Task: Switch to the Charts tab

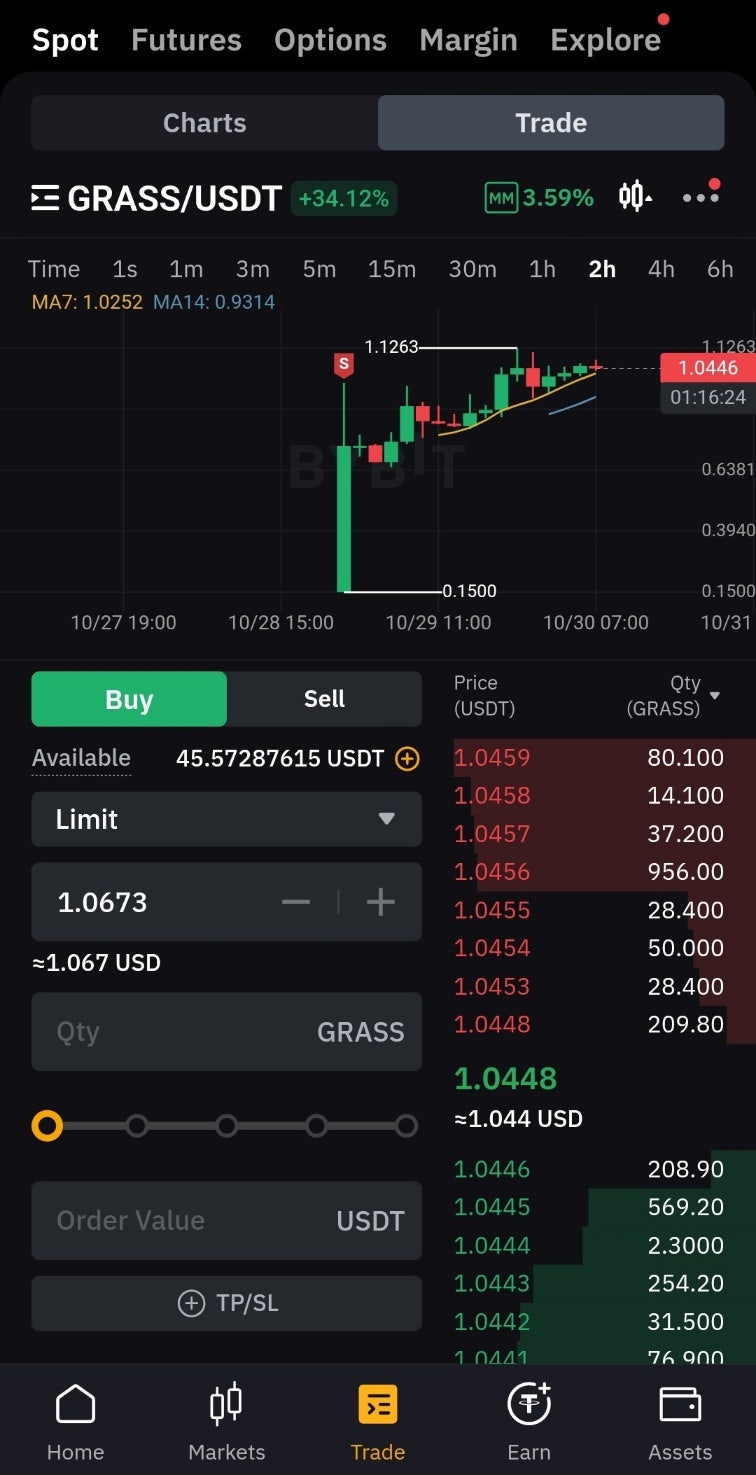Action: coord(204,122)
